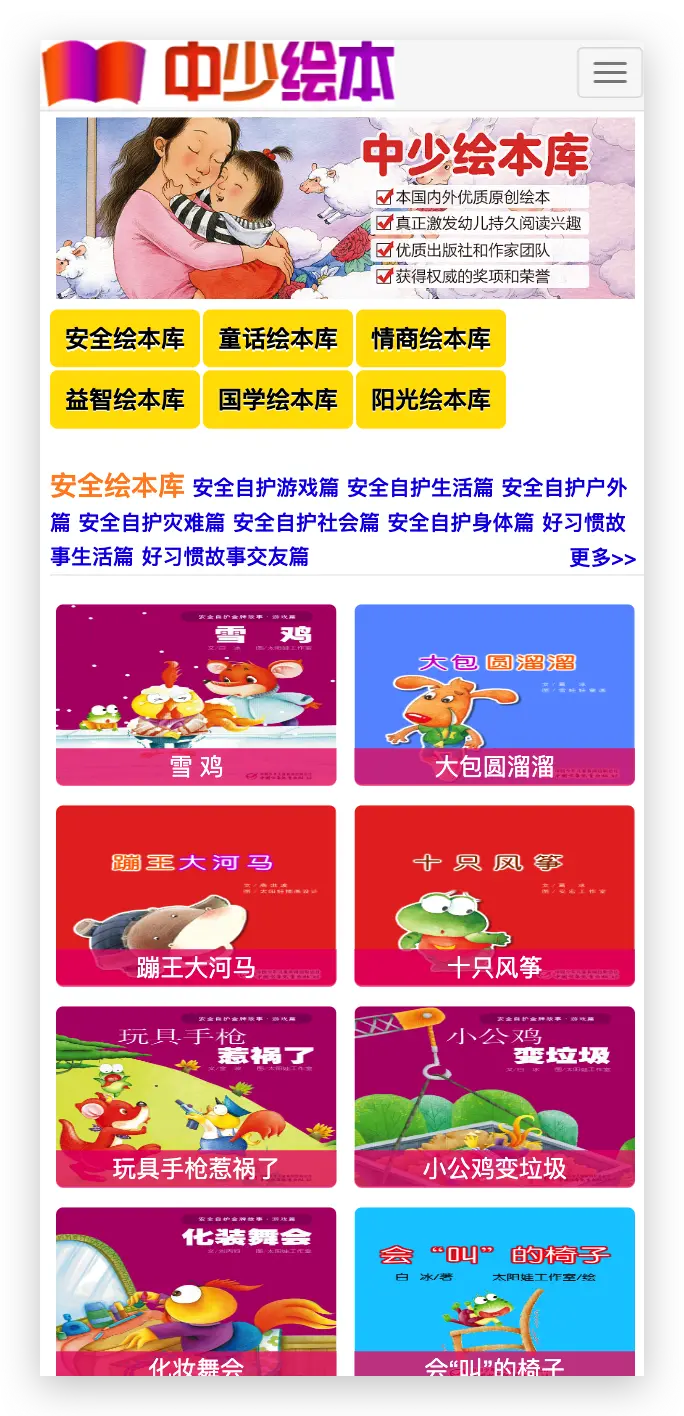Image resolution: width=684 pixels, height=1416 pixels.
Task: Open the 好习惯故事交友篇 link
Action: tap(225, 556)
